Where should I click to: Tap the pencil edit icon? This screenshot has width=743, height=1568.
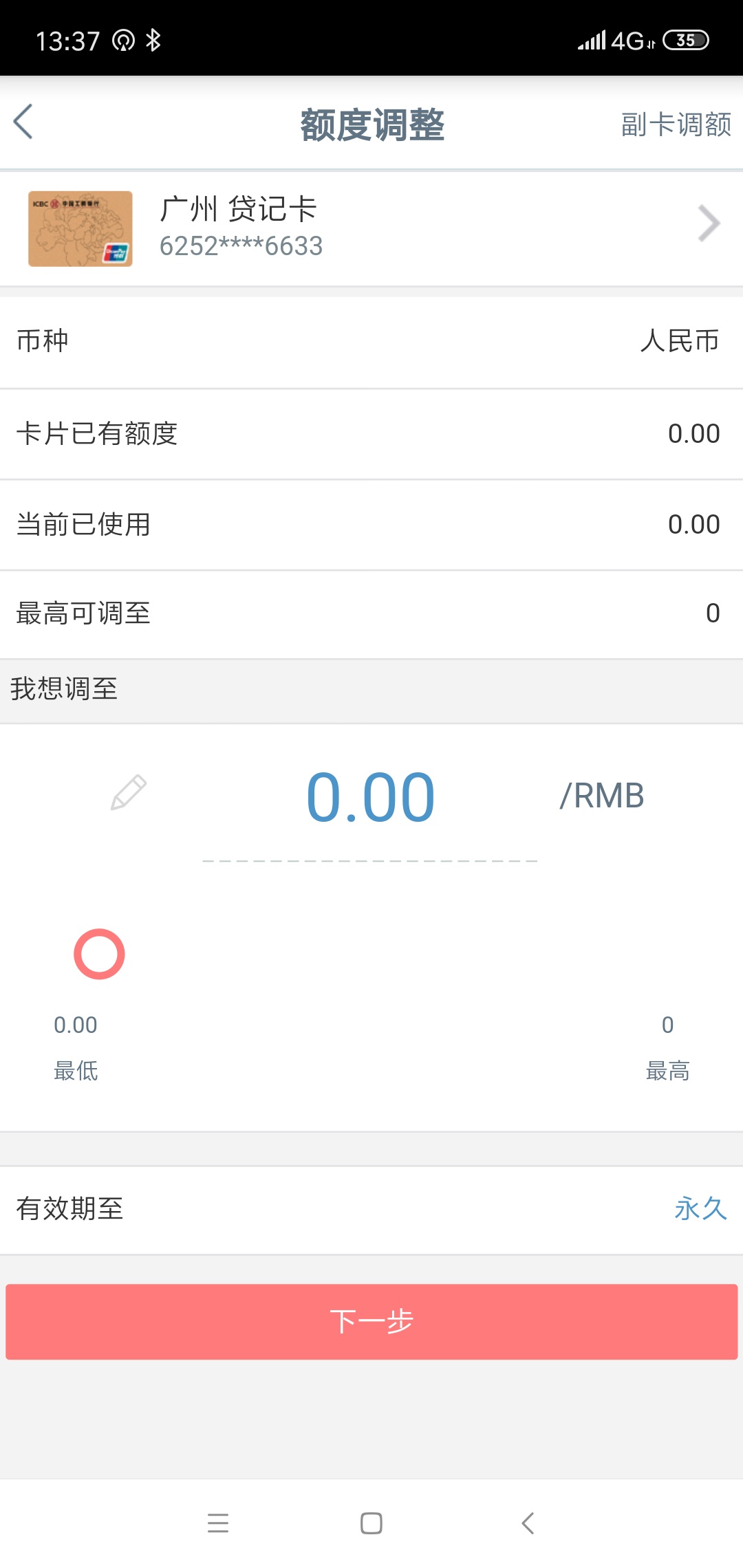coord(129,793)
